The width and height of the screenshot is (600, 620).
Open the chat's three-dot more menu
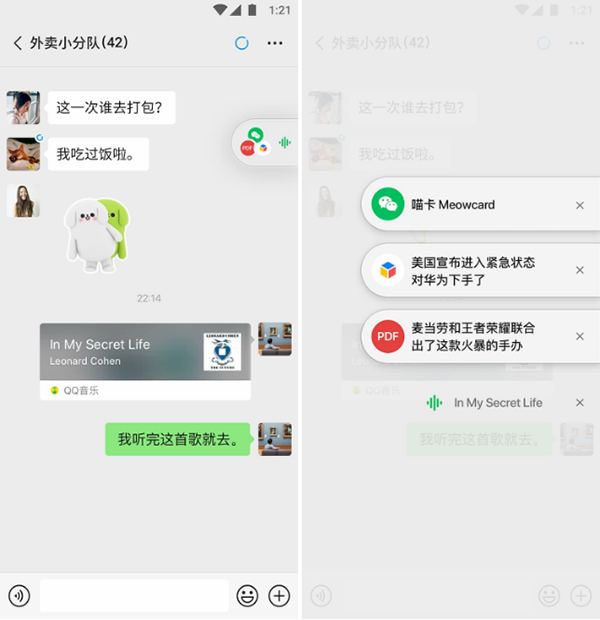click(x=275, y=43)
